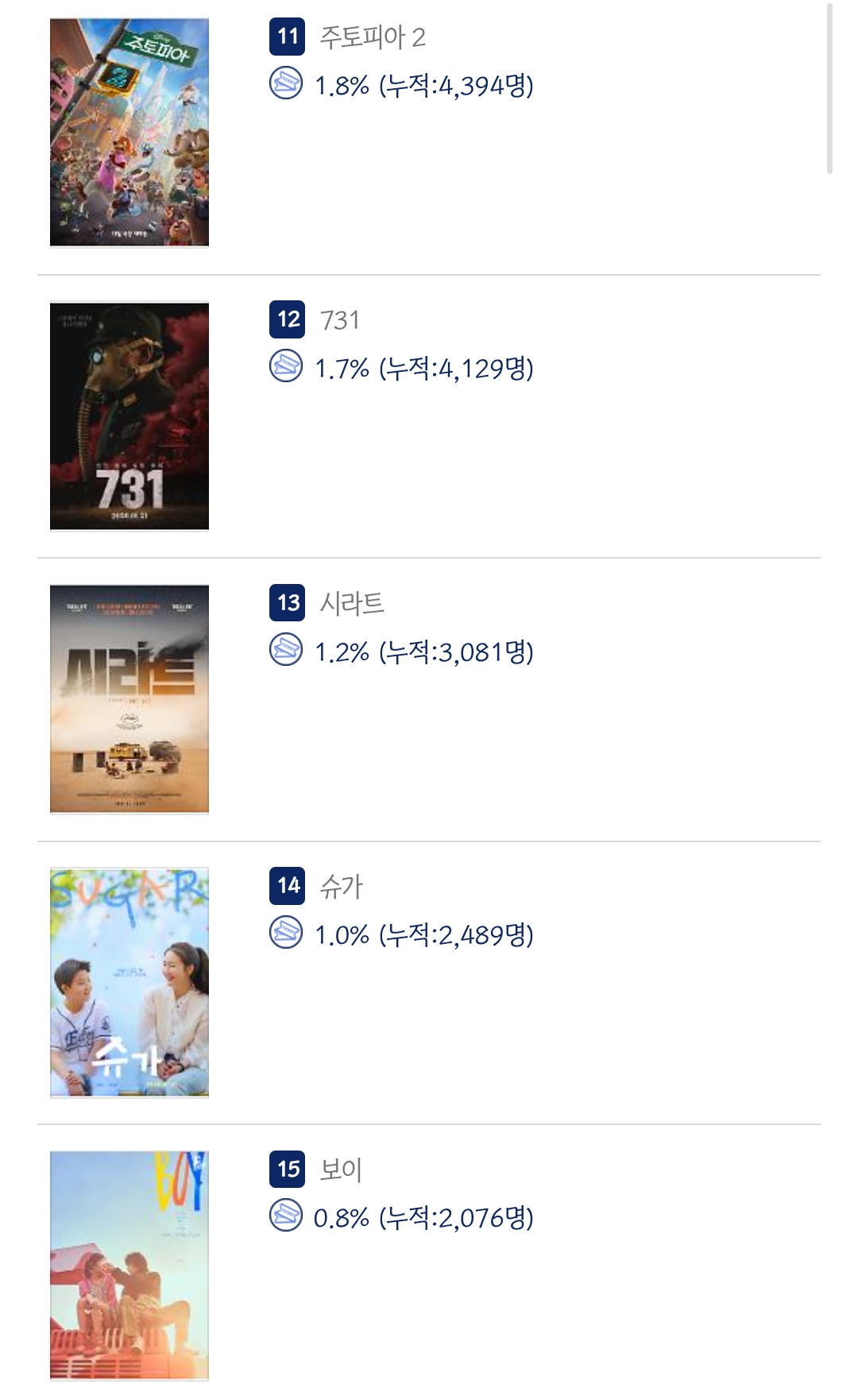Open the 슈가 movie poster

pyautogui.click(x=129, y=983)
